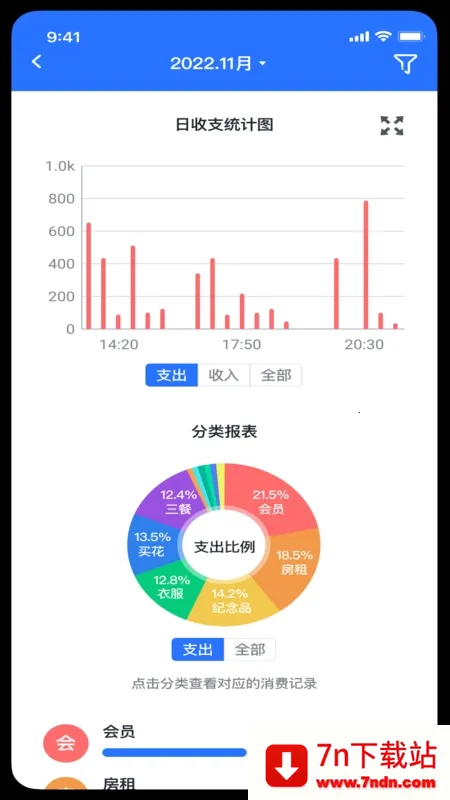Switch pie chart to 全部
The height and width of the screenshot is (800, 450).
coord(249,649)
